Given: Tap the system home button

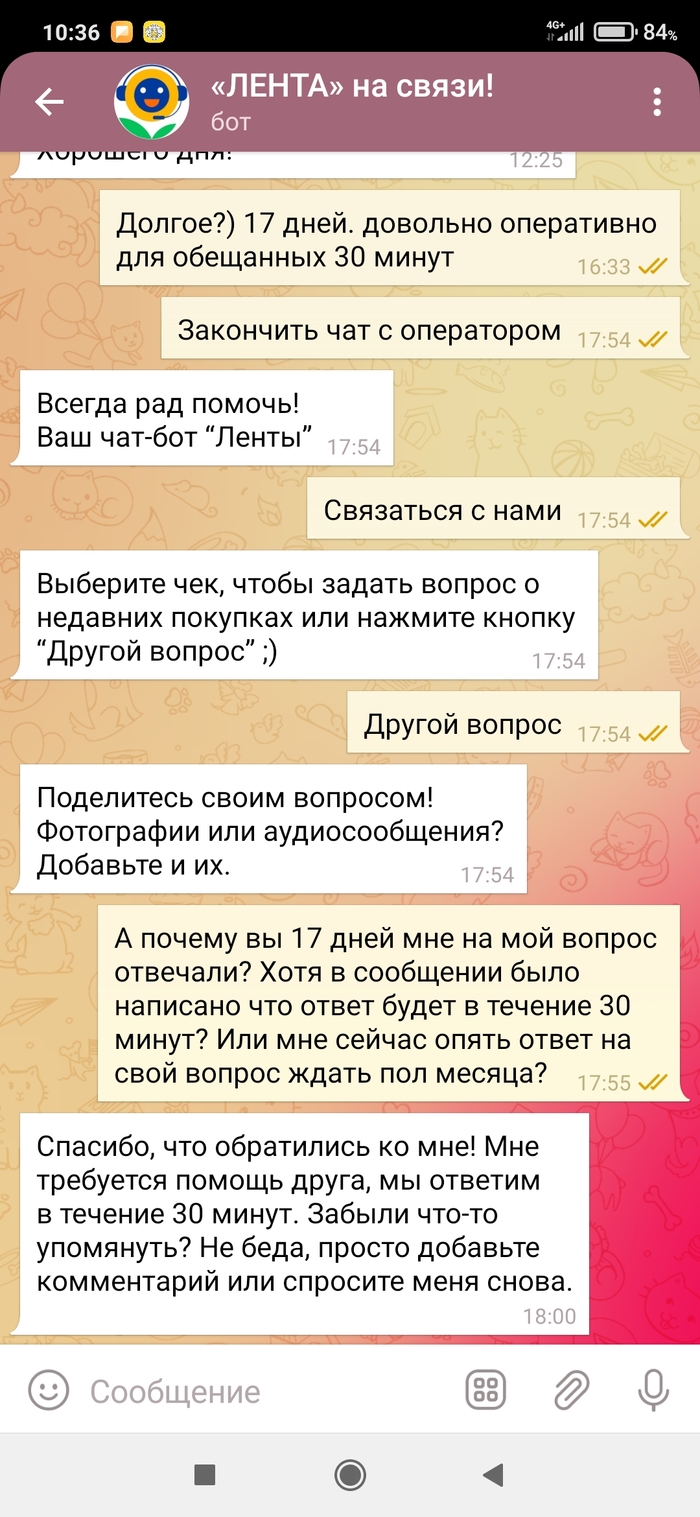Looking at the screenshot, I should click(x=350, y=1474).
